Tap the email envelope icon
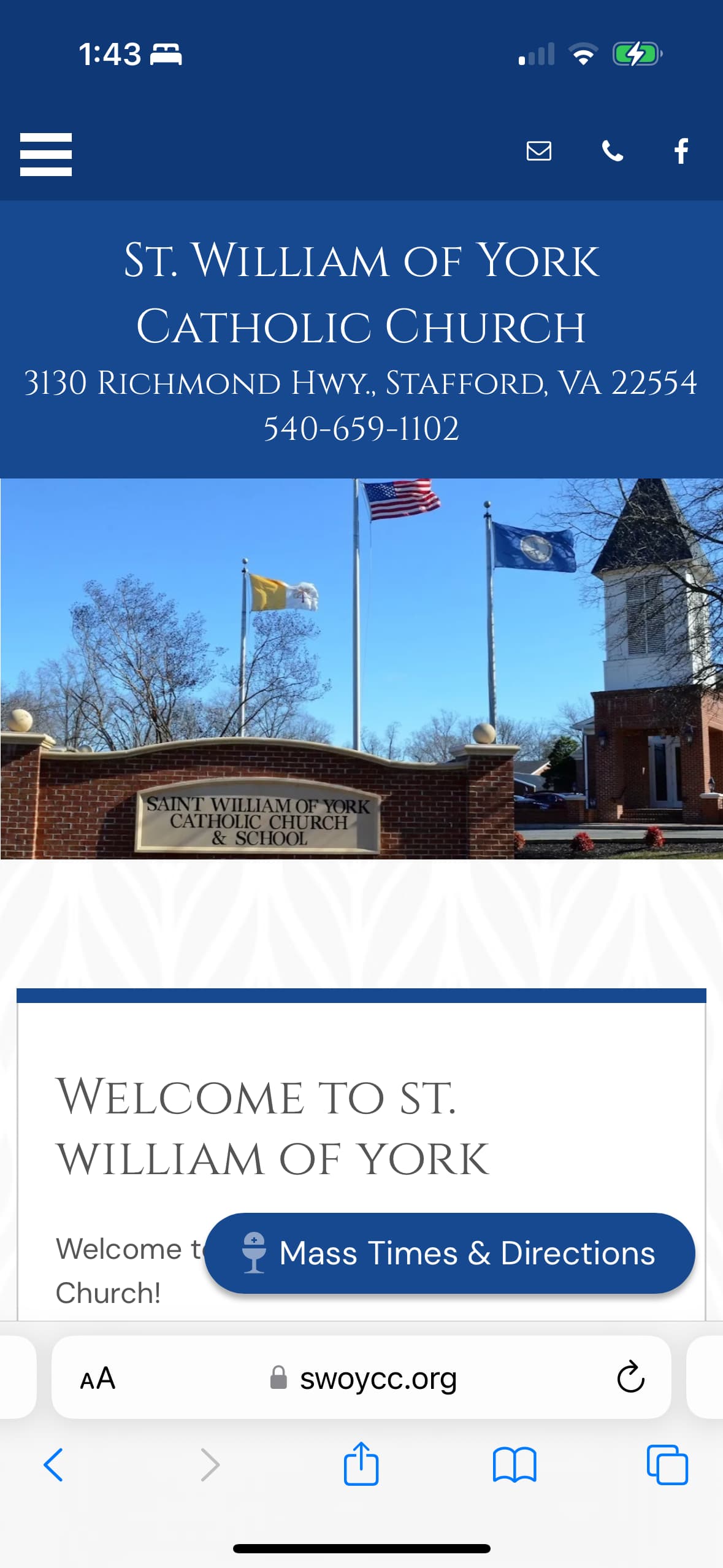 [539, 151]
